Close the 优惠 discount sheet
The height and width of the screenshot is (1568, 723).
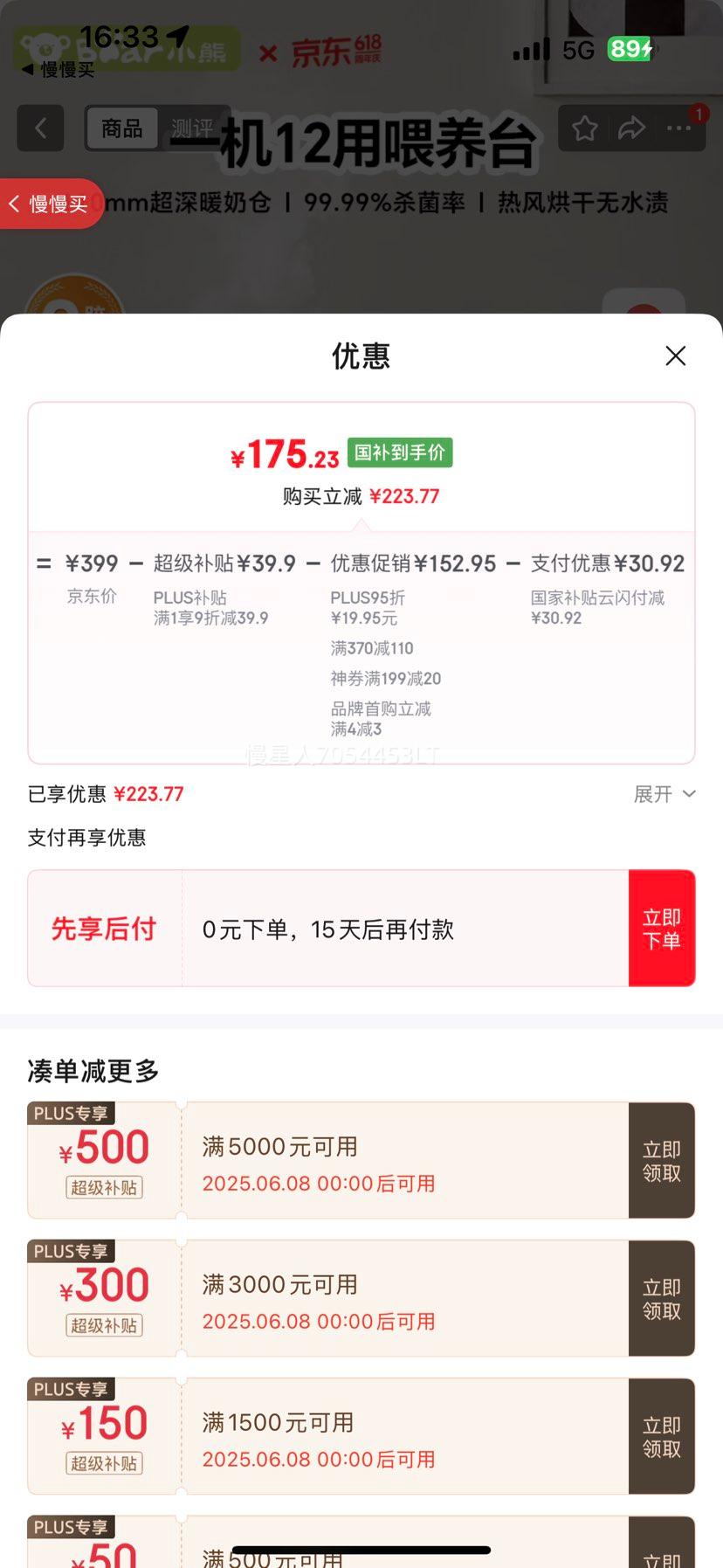675,356
